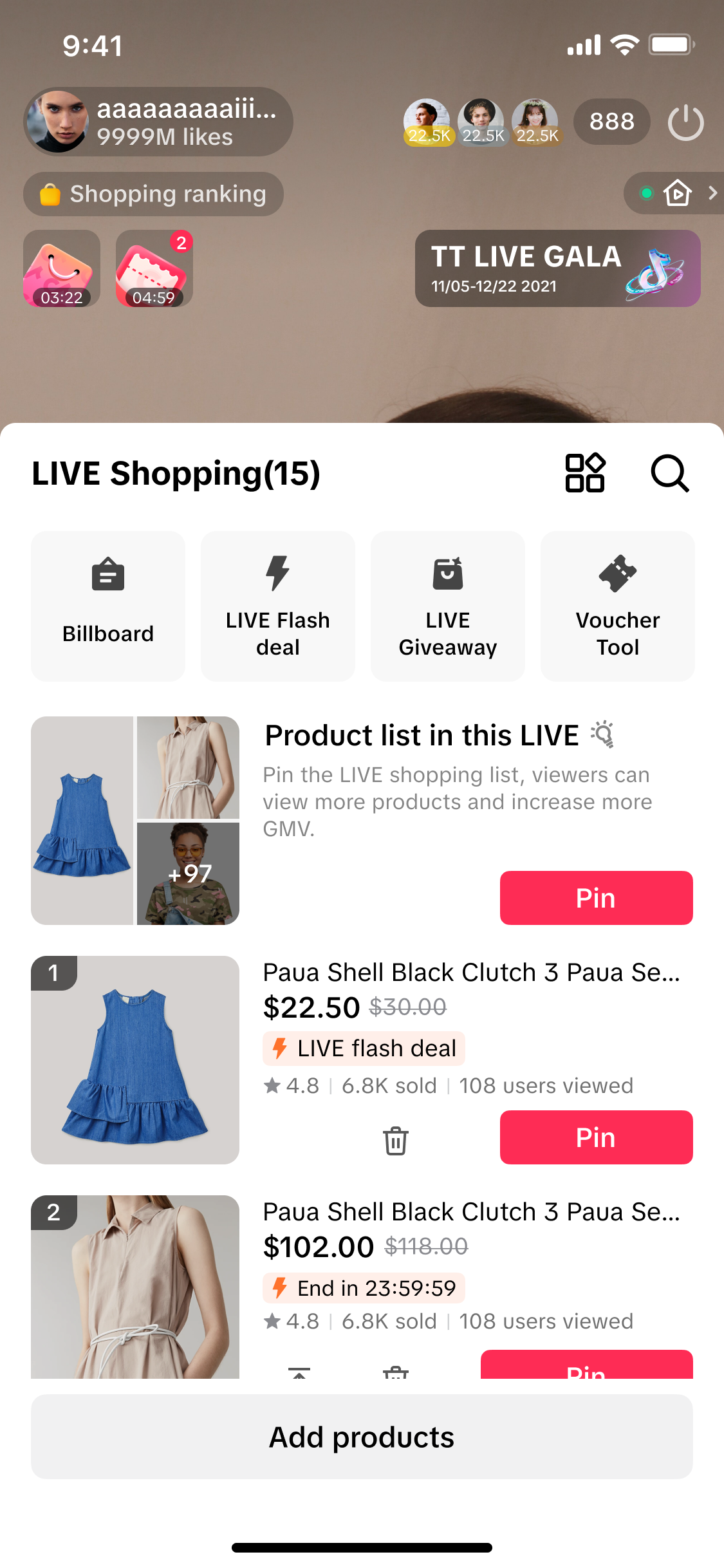Open the search icon in LIVE Shopping
The height and width of the screenshot is (1568, 724).
(669, 474)
